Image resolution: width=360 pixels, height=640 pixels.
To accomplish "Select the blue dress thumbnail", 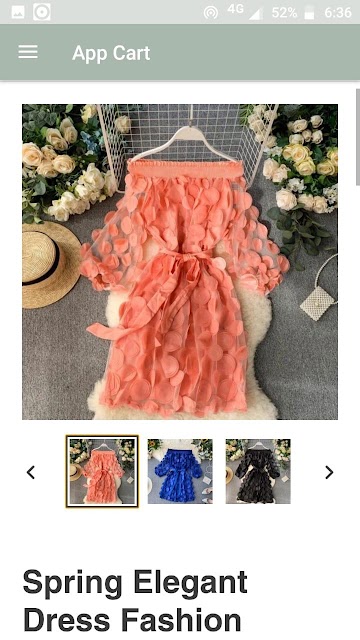I will [180, 471].
